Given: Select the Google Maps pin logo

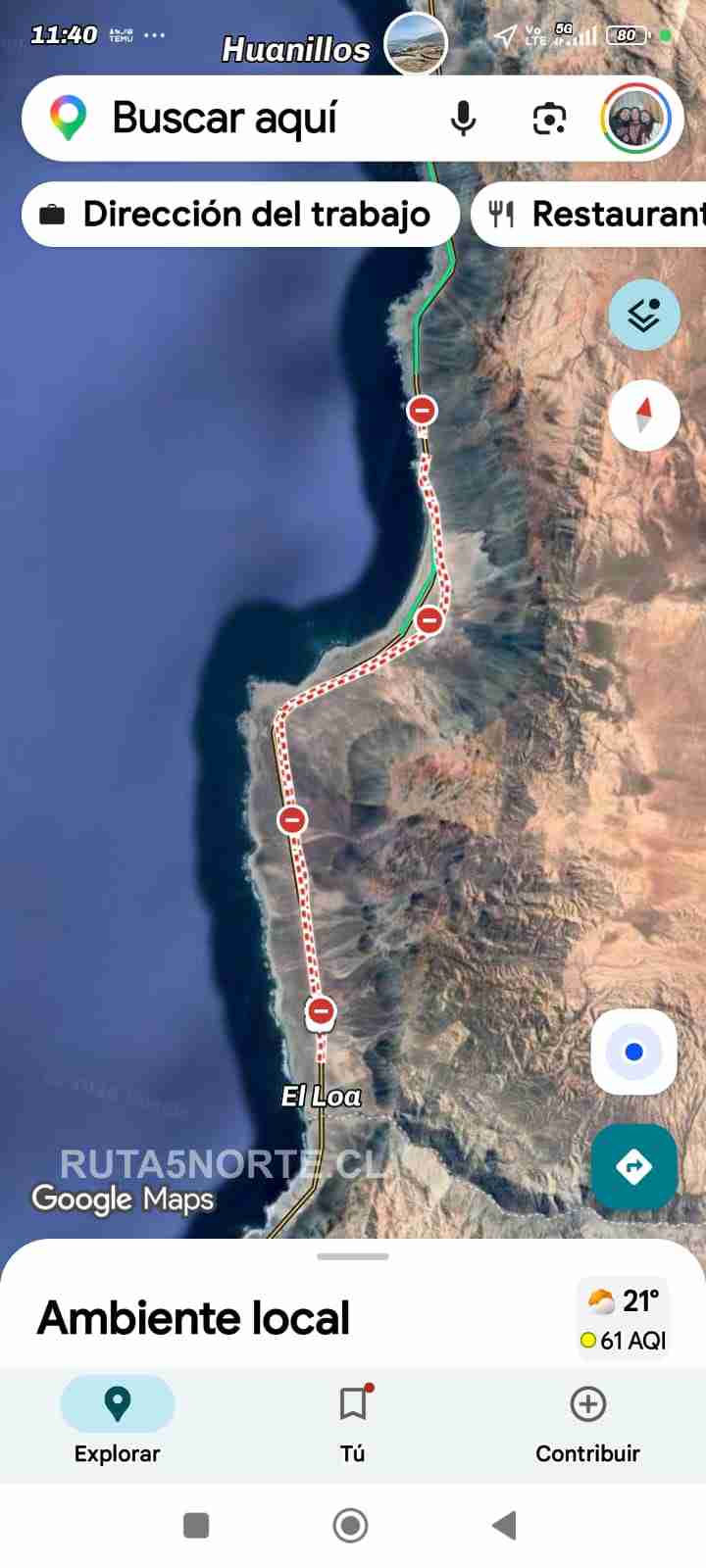Looking at the screenshot, I should [x=67, y=118].
